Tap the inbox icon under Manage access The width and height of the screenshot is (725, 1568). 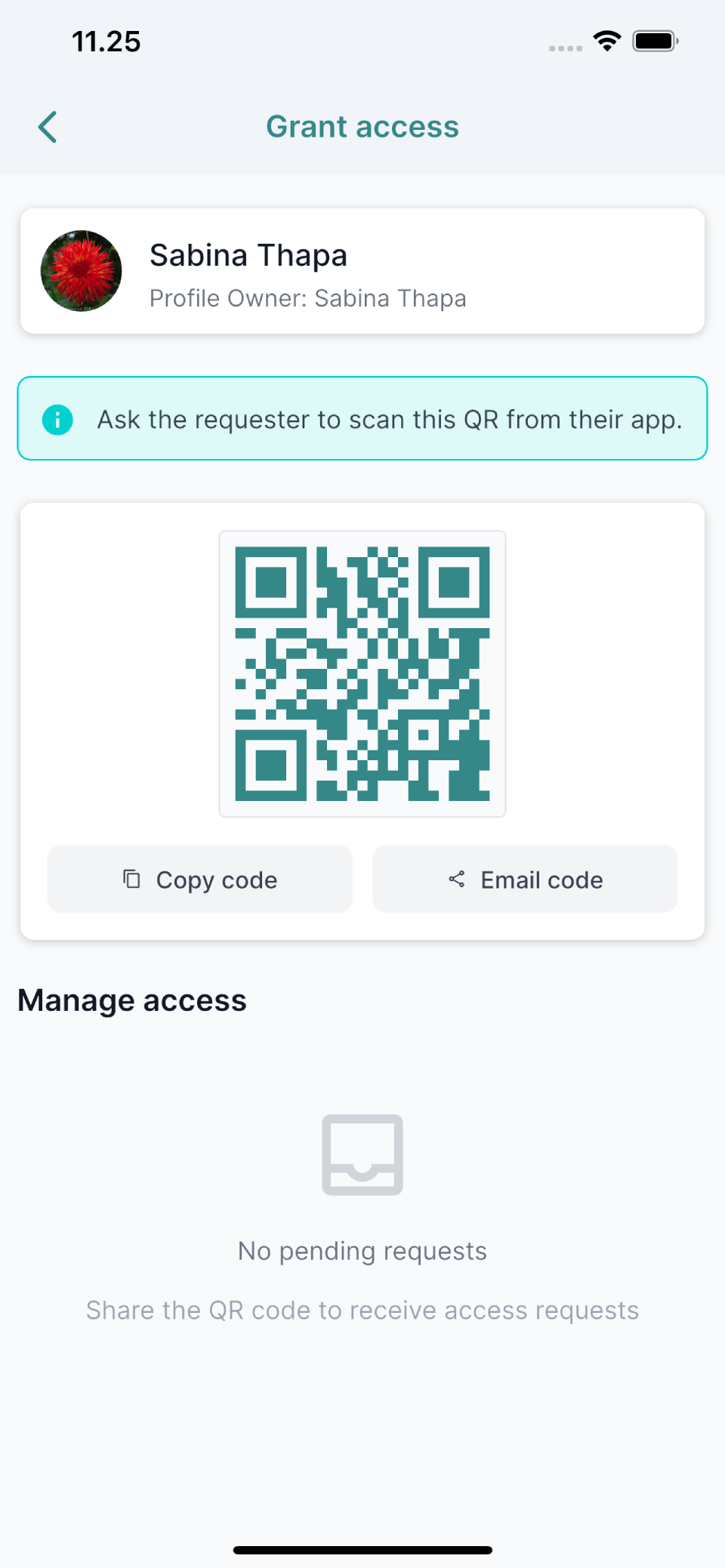pyautogui.click(x=362, y=1155)
